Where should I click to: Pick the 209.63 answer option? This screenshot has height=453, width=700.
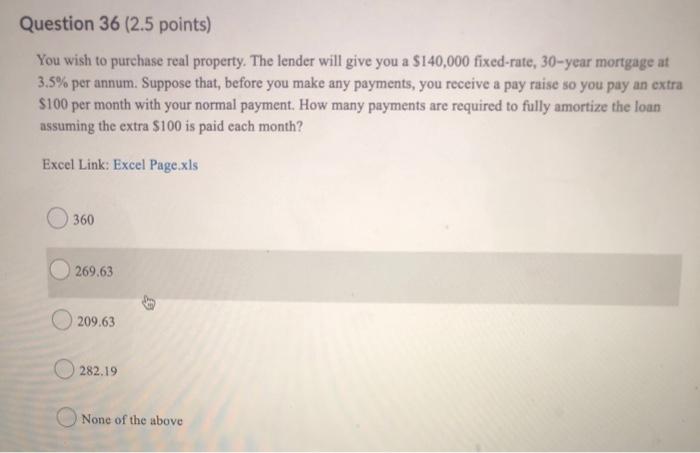[62, 321]
